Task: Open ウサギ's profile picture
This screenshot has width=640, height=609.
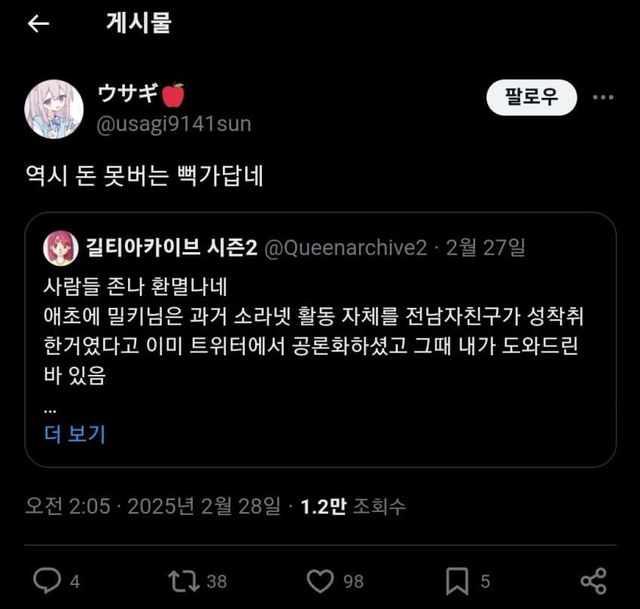Action: tap(54, 108)
